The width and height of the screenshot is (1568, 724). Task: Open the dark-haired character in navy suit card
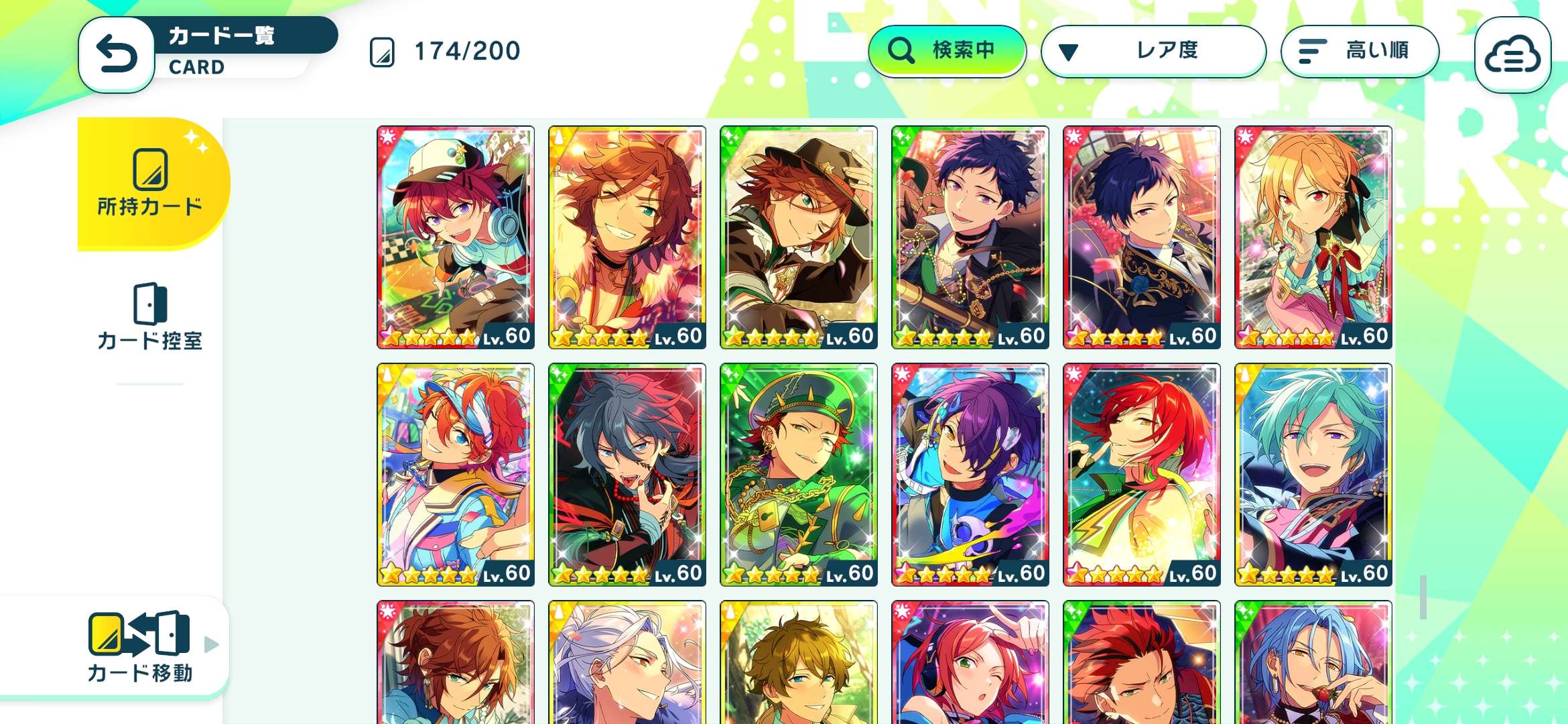(1142, 237)
